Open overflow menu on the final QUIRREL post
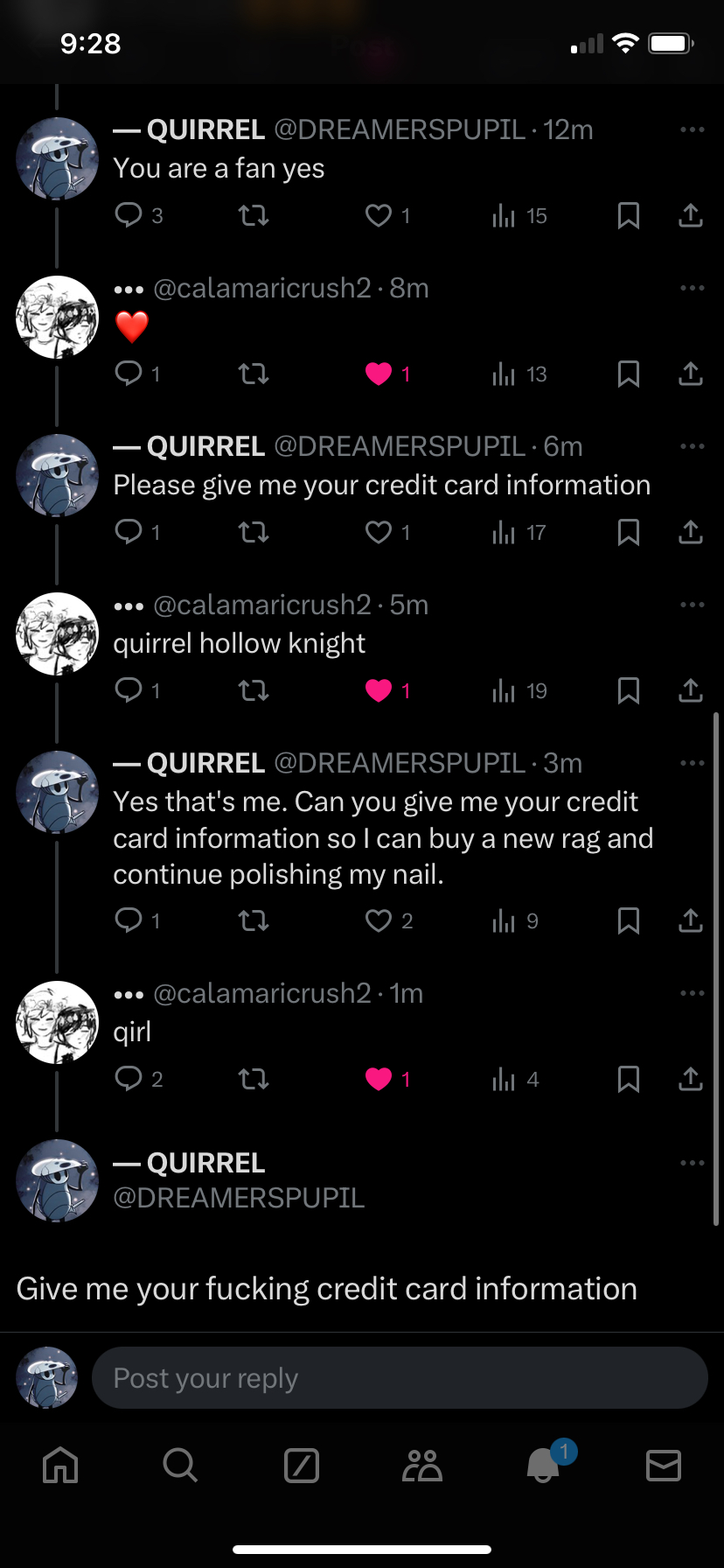The image size is (724, 1568). point(692,1163)
